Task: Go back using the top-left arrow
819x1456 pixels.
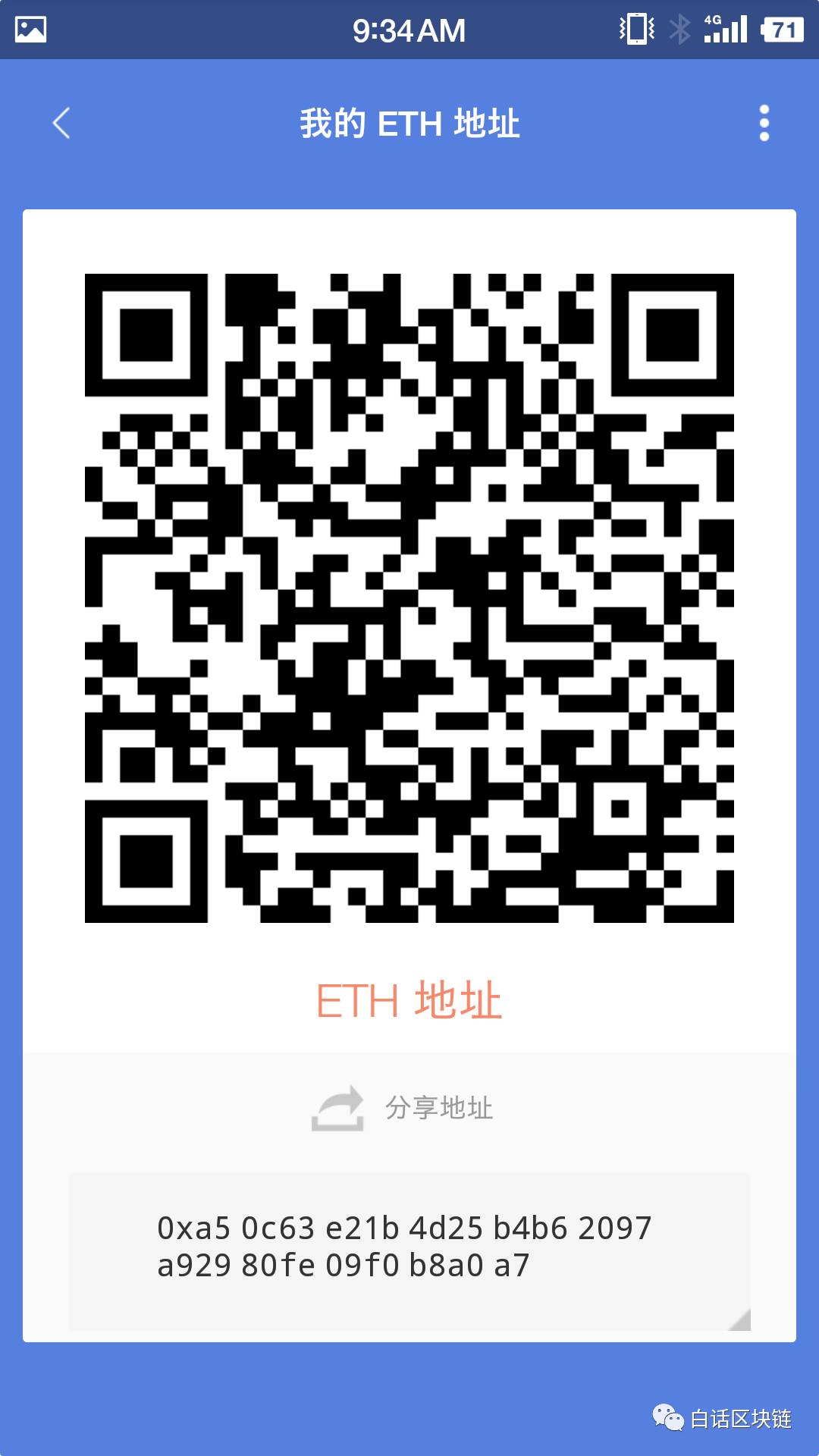Action: (62, 123)
